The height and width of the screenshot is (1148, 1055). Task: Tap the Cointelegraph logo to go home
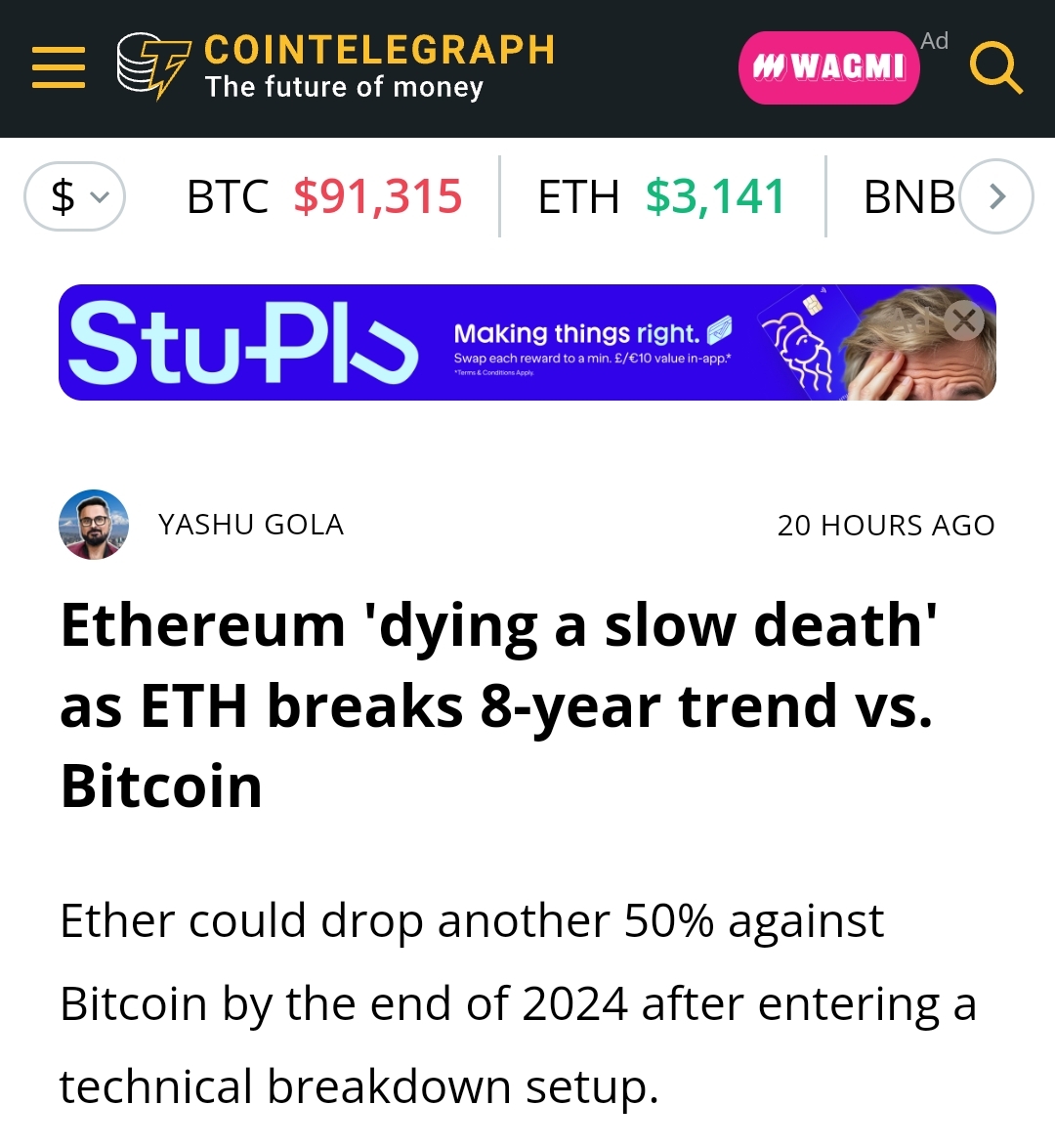coord(335,66)
